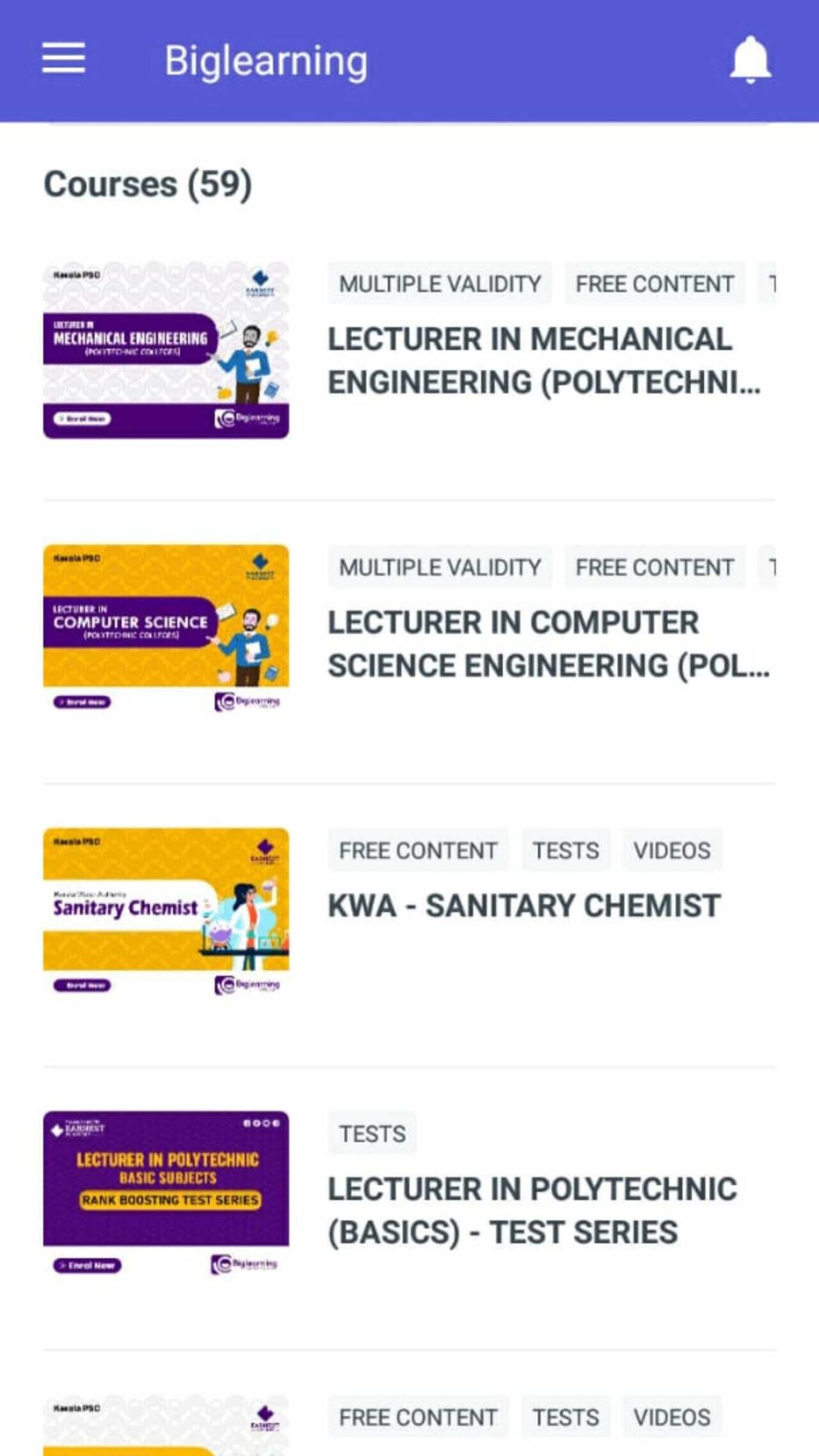Open notifications via the bell icon
819x1456 pixels.
coord(751,59)
